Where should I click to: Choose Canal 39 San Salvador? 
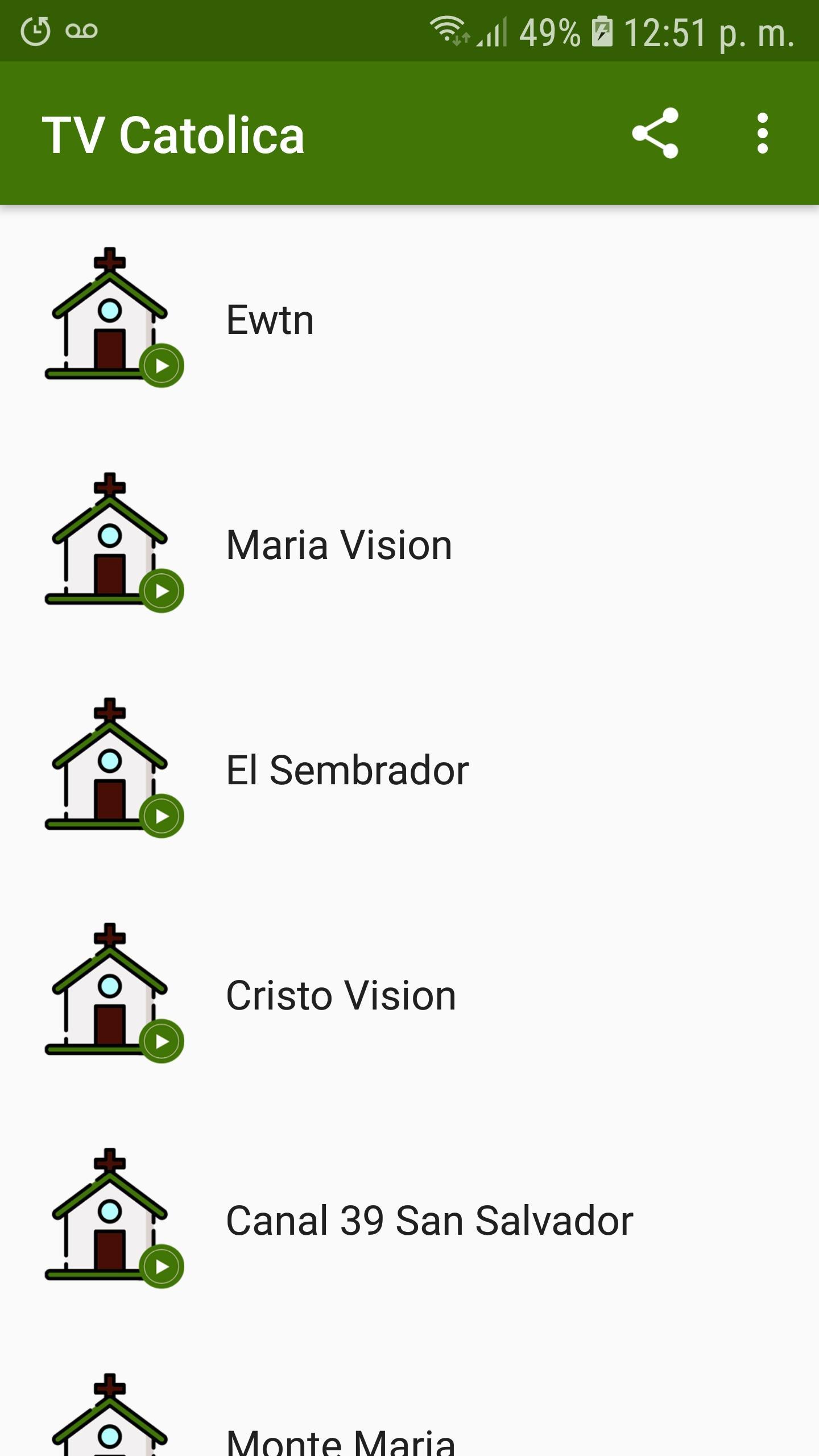(x=409, y=1219)
